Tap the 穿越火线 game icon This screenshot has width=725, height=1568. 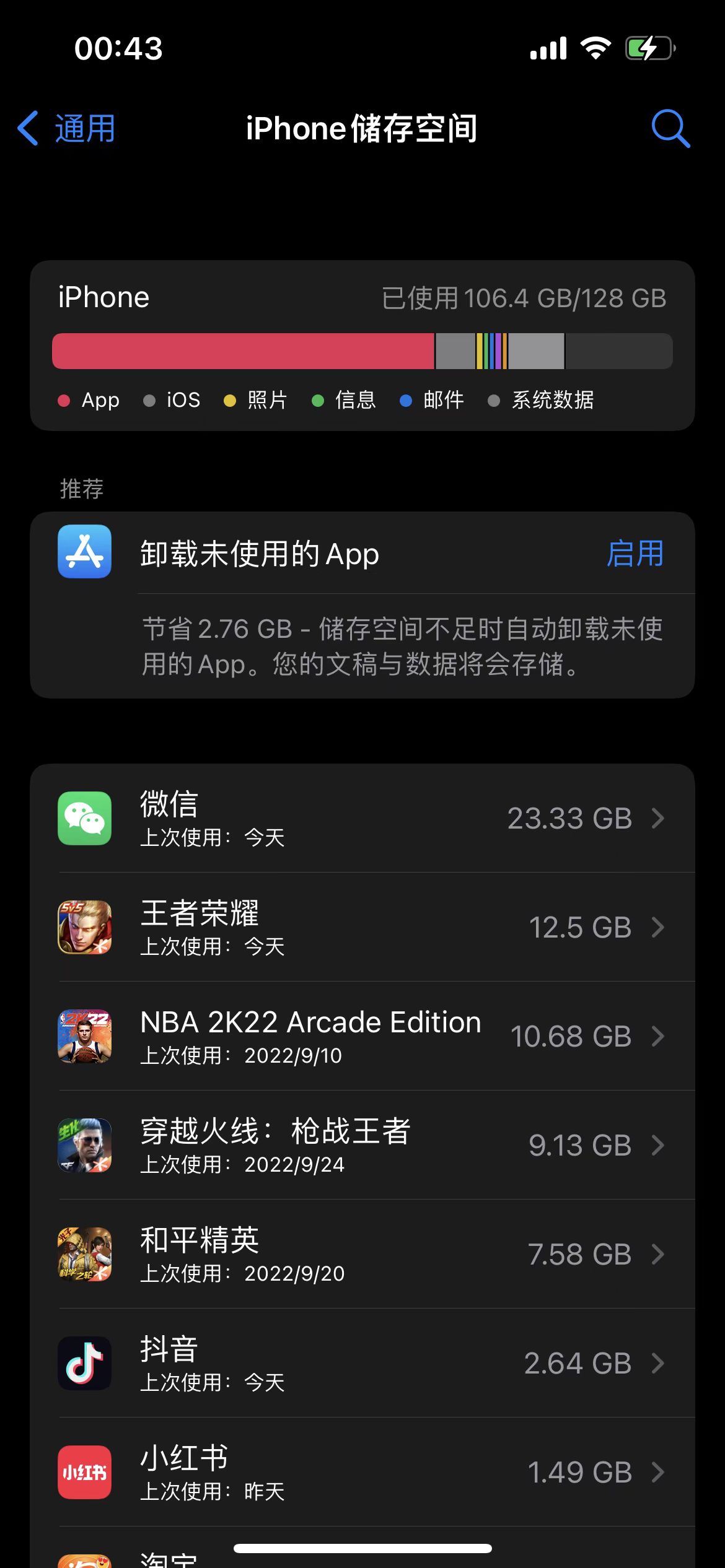84,1146
